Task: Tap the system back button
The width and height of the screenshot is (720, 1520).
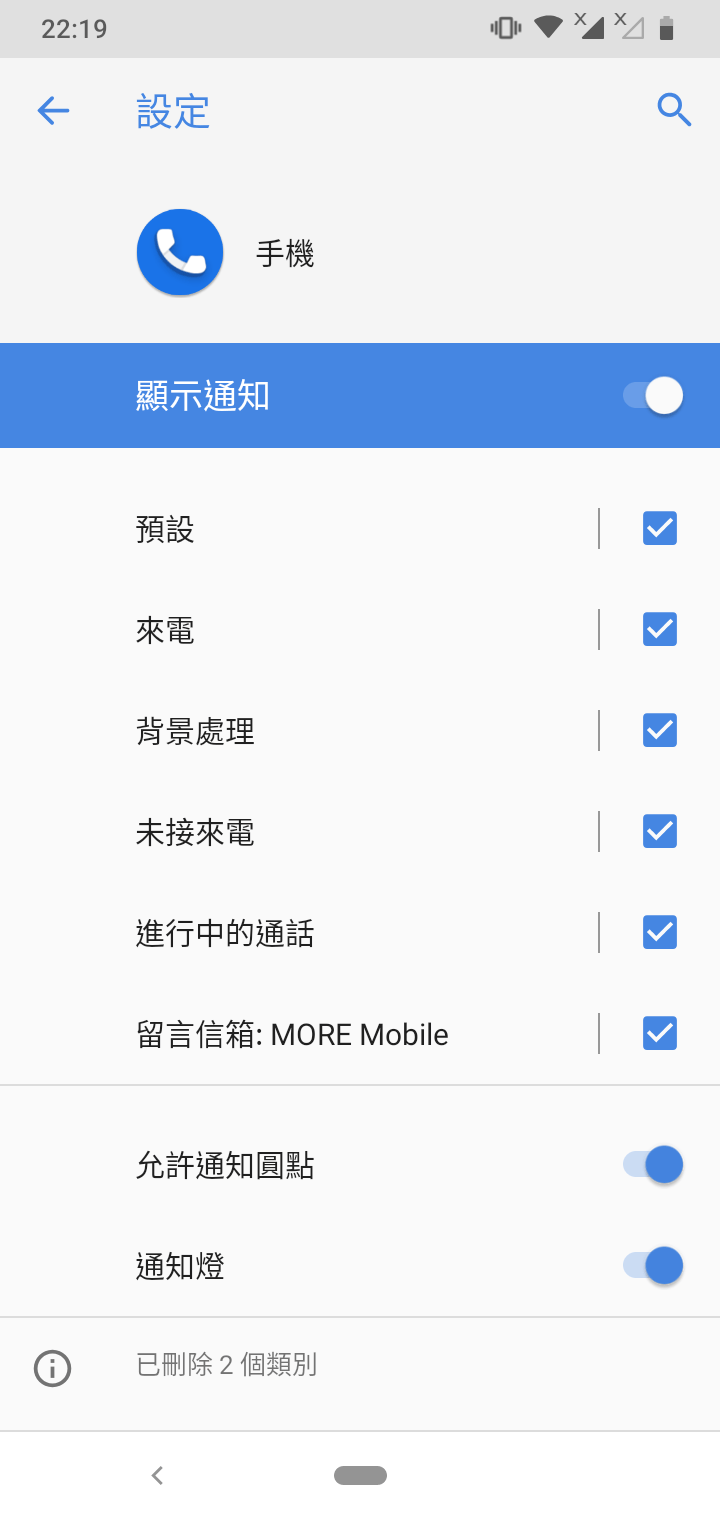Action: pyautogui.click(x=157, y=1475)
